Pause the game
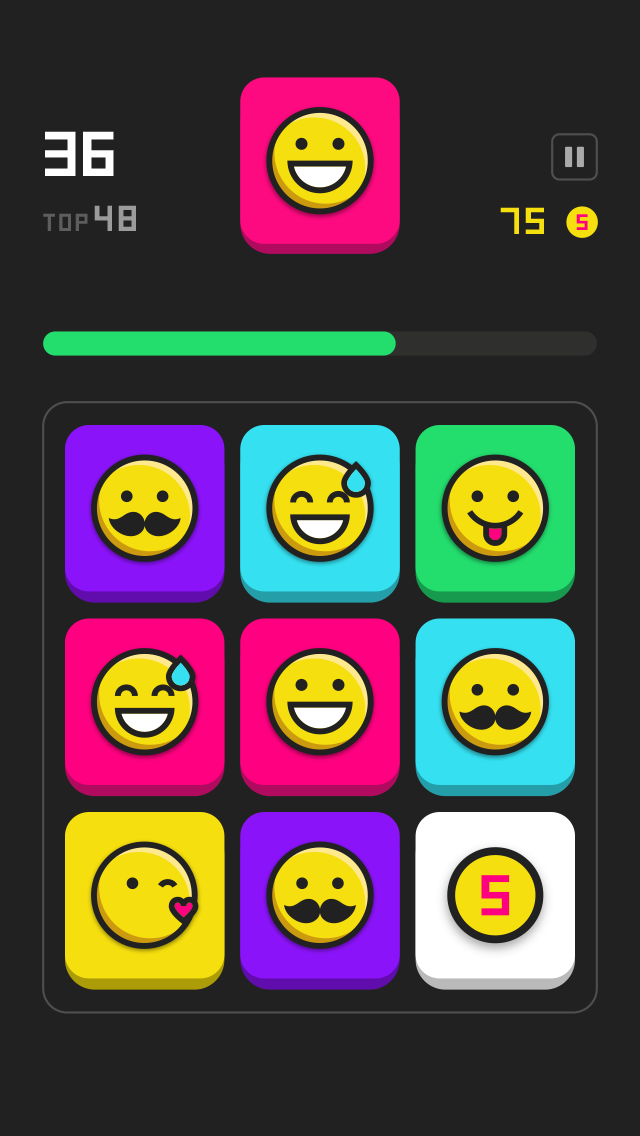 (x=574, y=157)
